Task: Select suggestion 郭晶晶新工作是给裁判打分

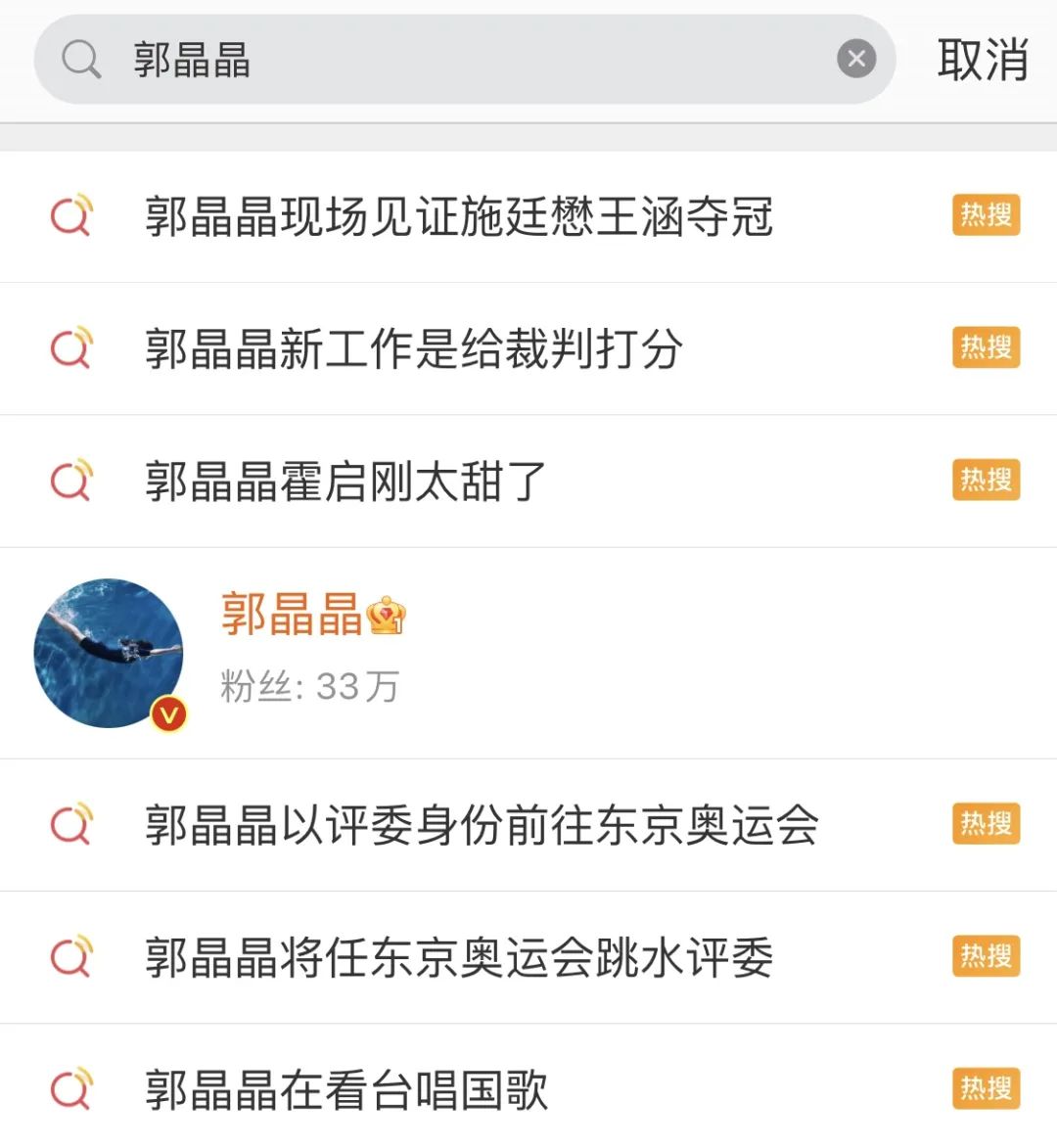Action: pyautogui.click(x=414, y=348)
